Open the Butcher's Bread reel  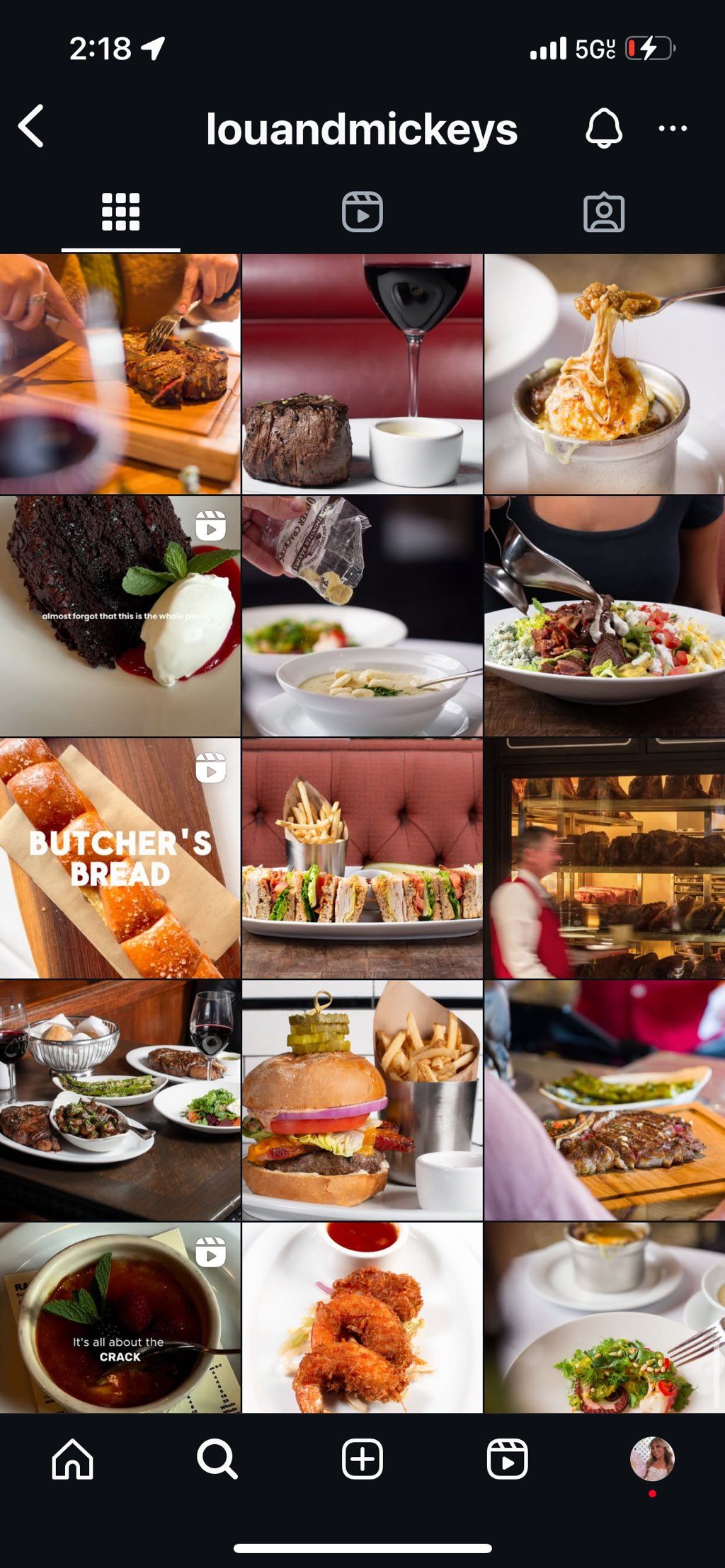(120, 858)
